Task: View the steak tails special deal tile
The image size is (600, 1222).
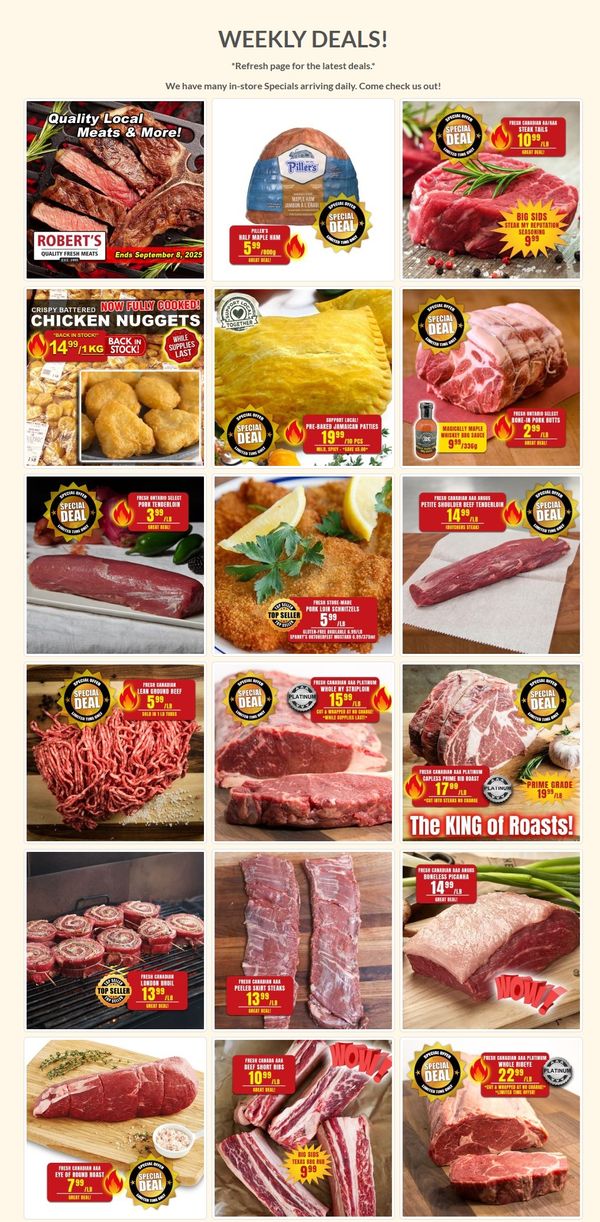Action: click(x=491, y=190)
